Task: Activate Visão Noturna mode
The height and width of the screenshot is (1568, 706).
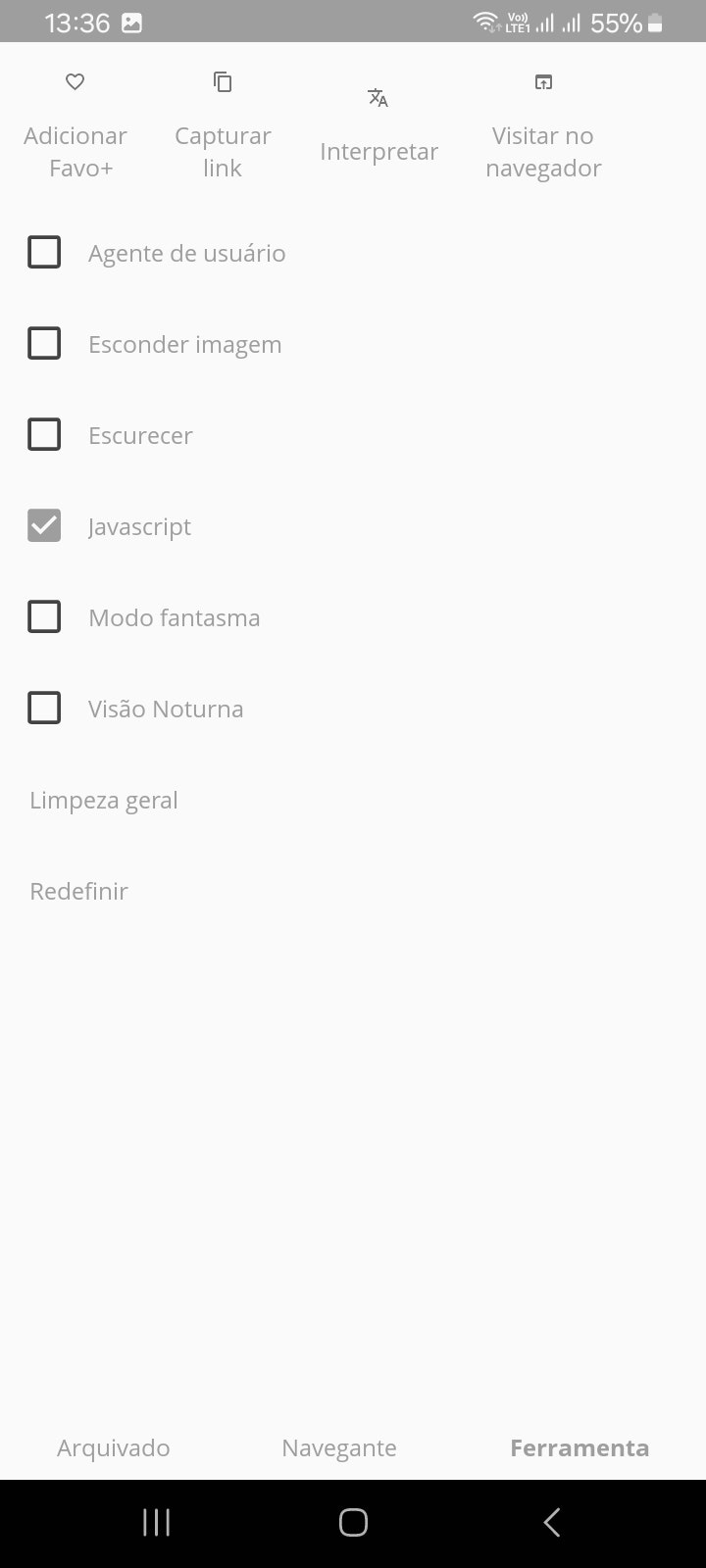Action: [x=43, y=708]
